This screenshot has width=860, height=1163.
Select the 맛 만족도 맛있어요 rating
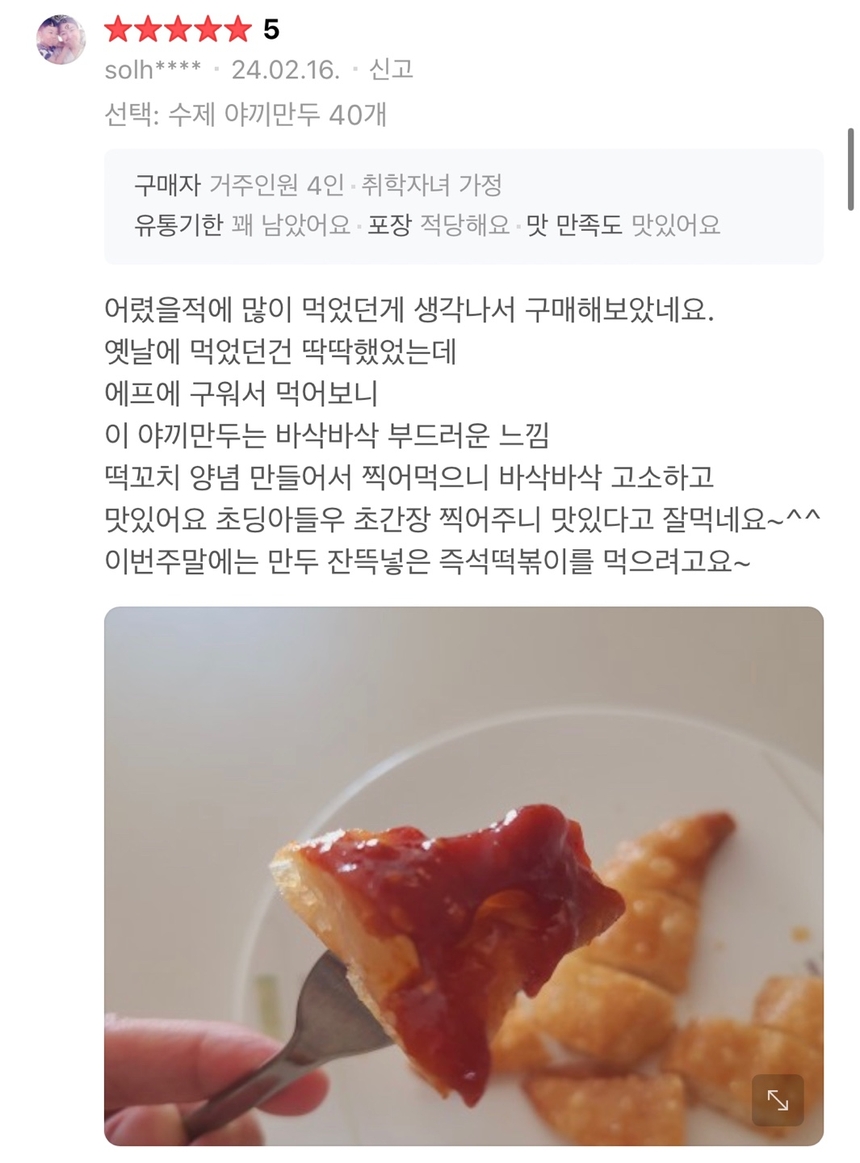[621, 226]
